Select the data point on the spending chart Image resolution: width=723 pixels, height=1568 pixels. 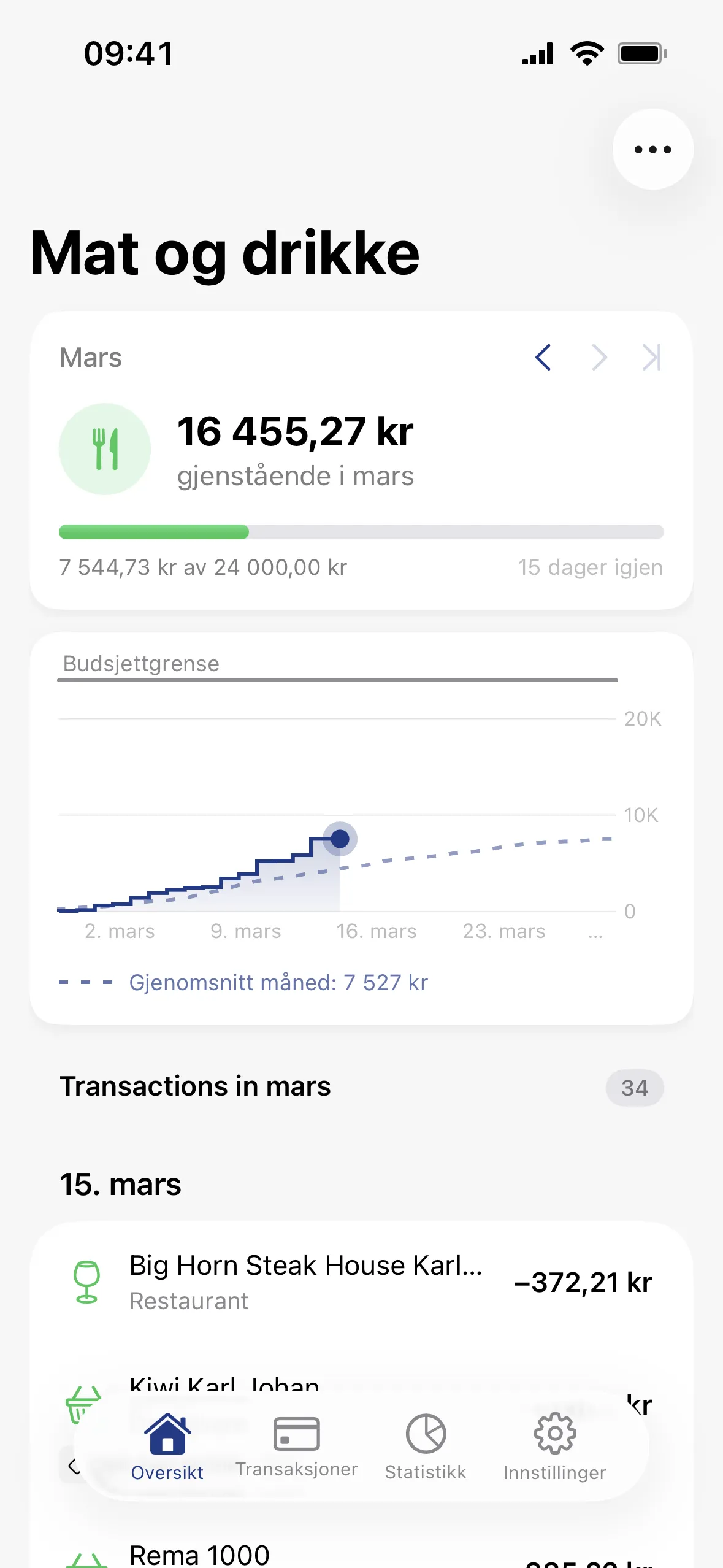tap(340, 839)
